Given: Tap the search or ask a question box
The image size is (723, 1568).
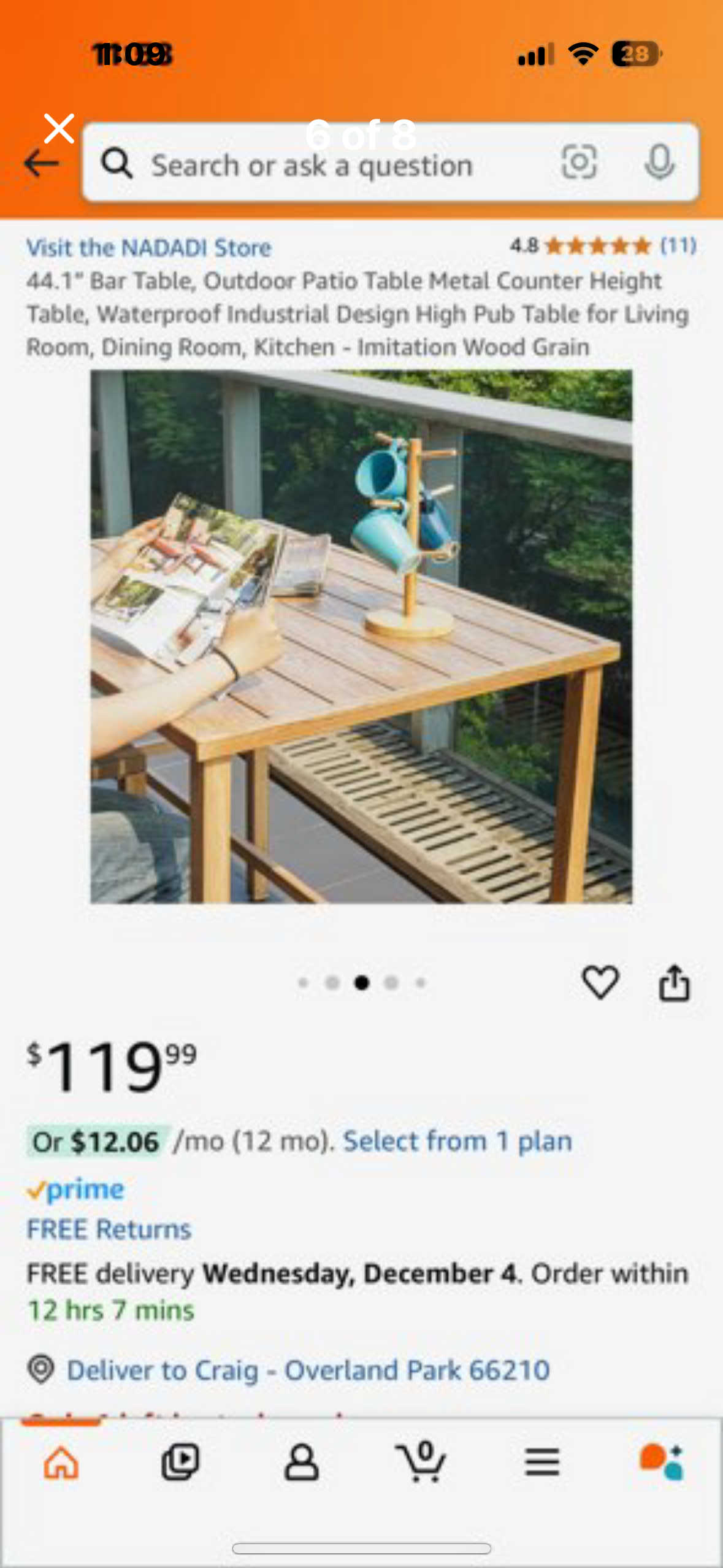Looking at the screenshot, I should point(331,166).
